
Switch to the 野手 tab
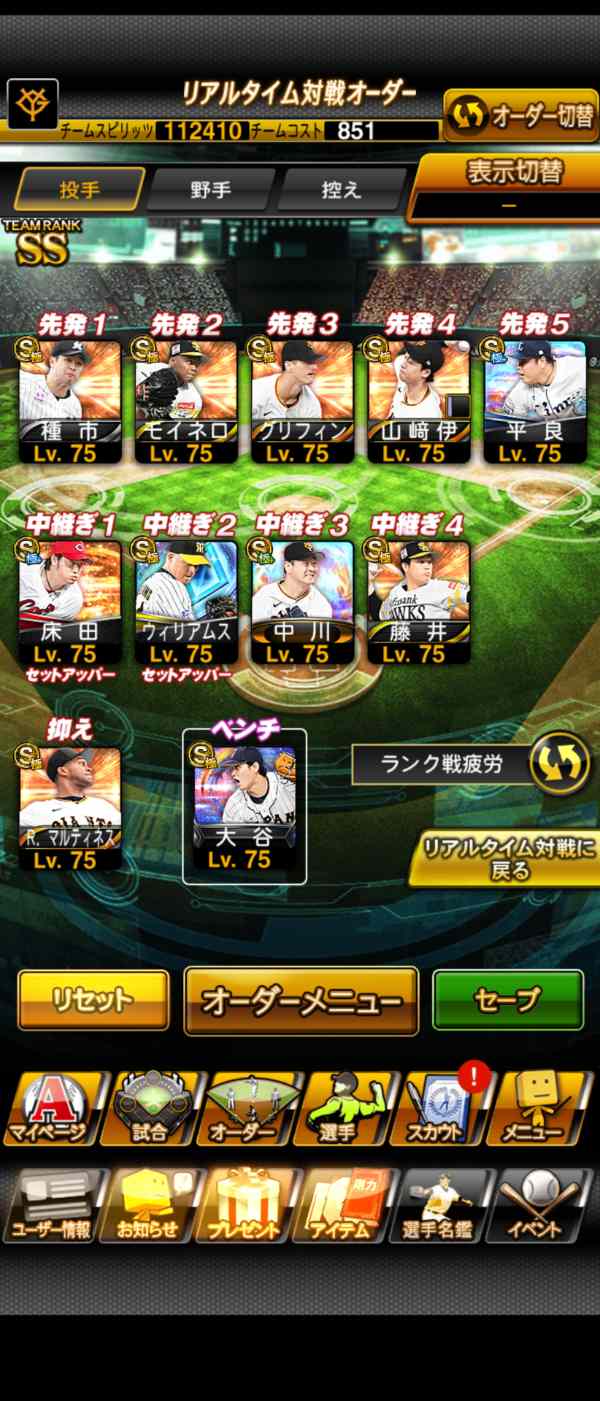click(210, 190)
